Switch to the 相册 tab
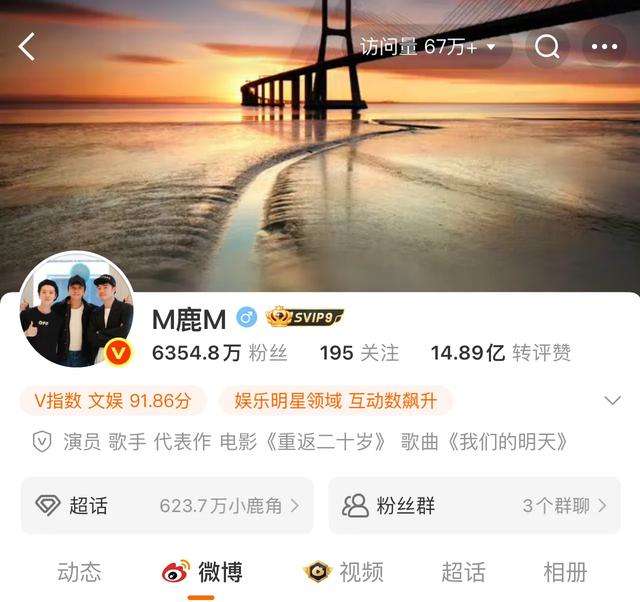The image size is (640, 602). [565, 572]
